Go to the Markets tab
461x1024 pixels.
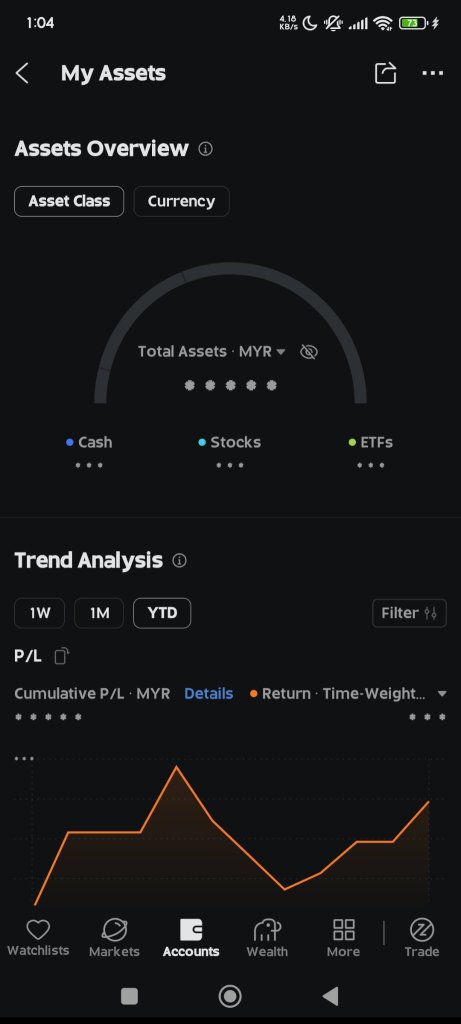click(114, 938)
